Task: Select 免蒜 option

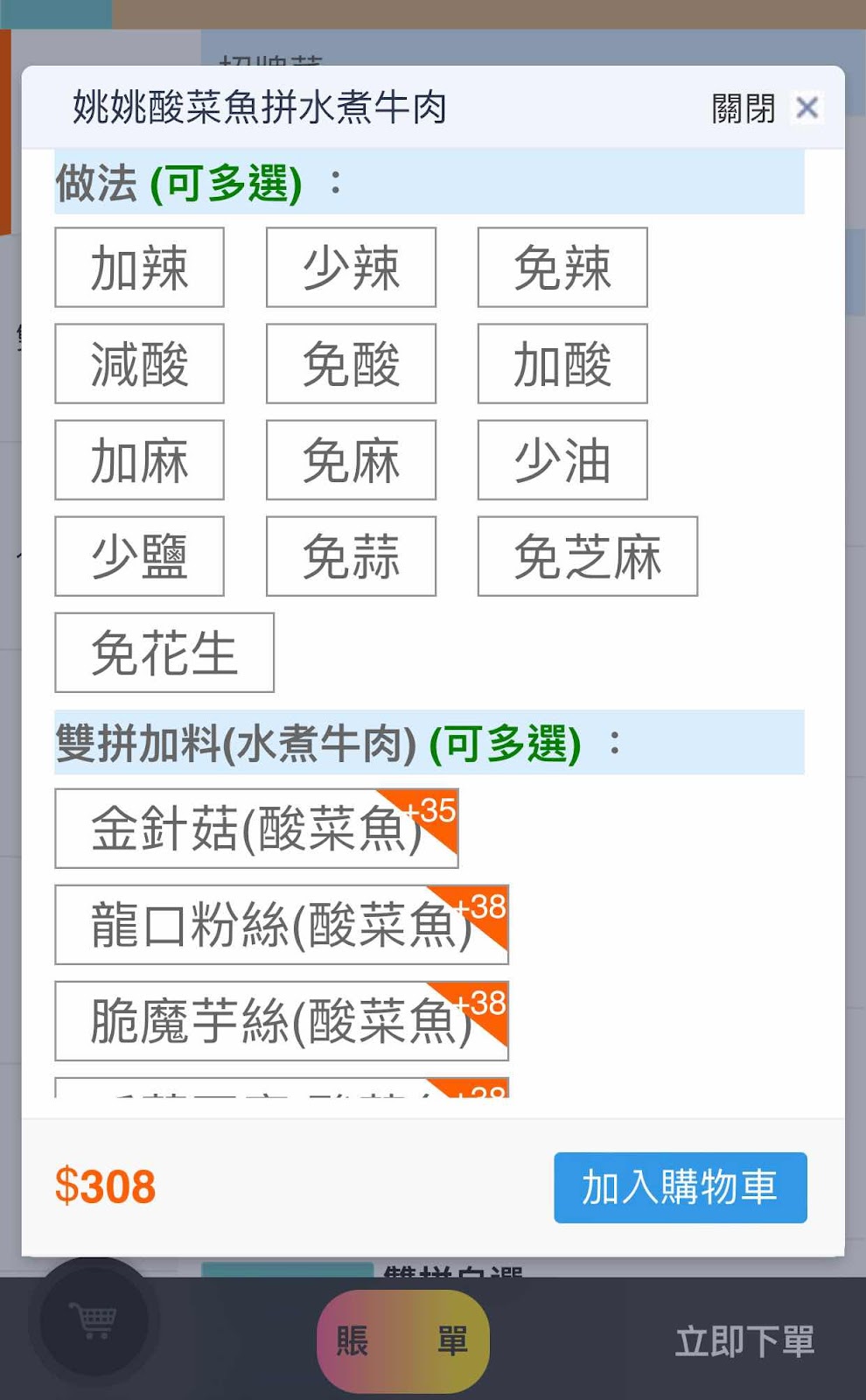Action: (x=351, y=556)
